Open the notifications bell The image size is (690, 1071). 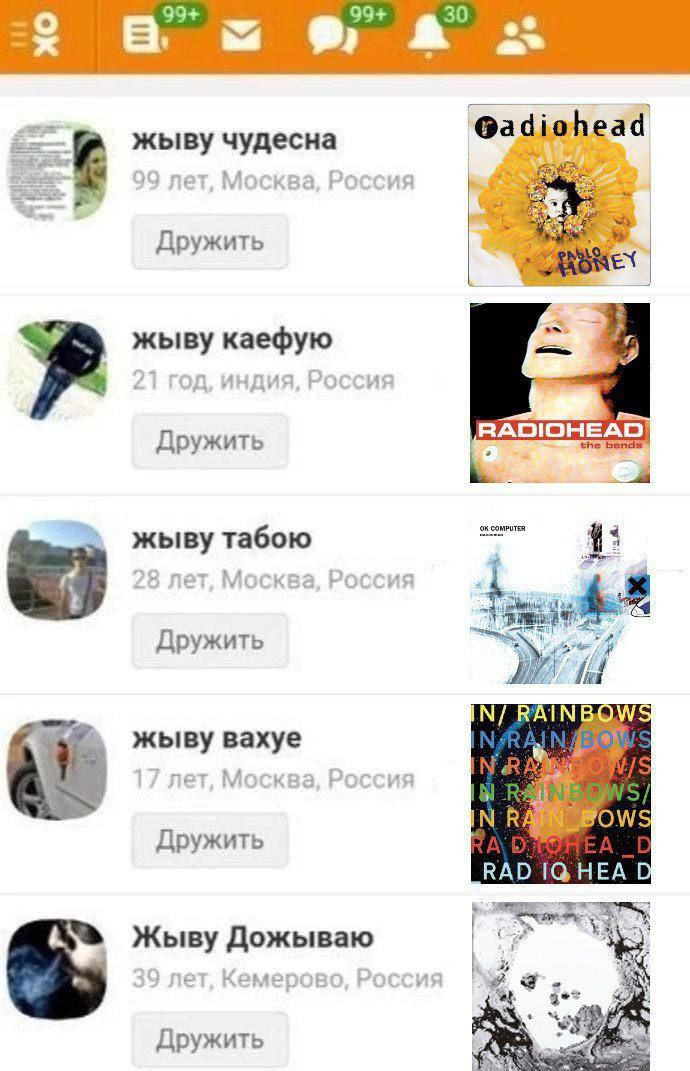(429, 36)
